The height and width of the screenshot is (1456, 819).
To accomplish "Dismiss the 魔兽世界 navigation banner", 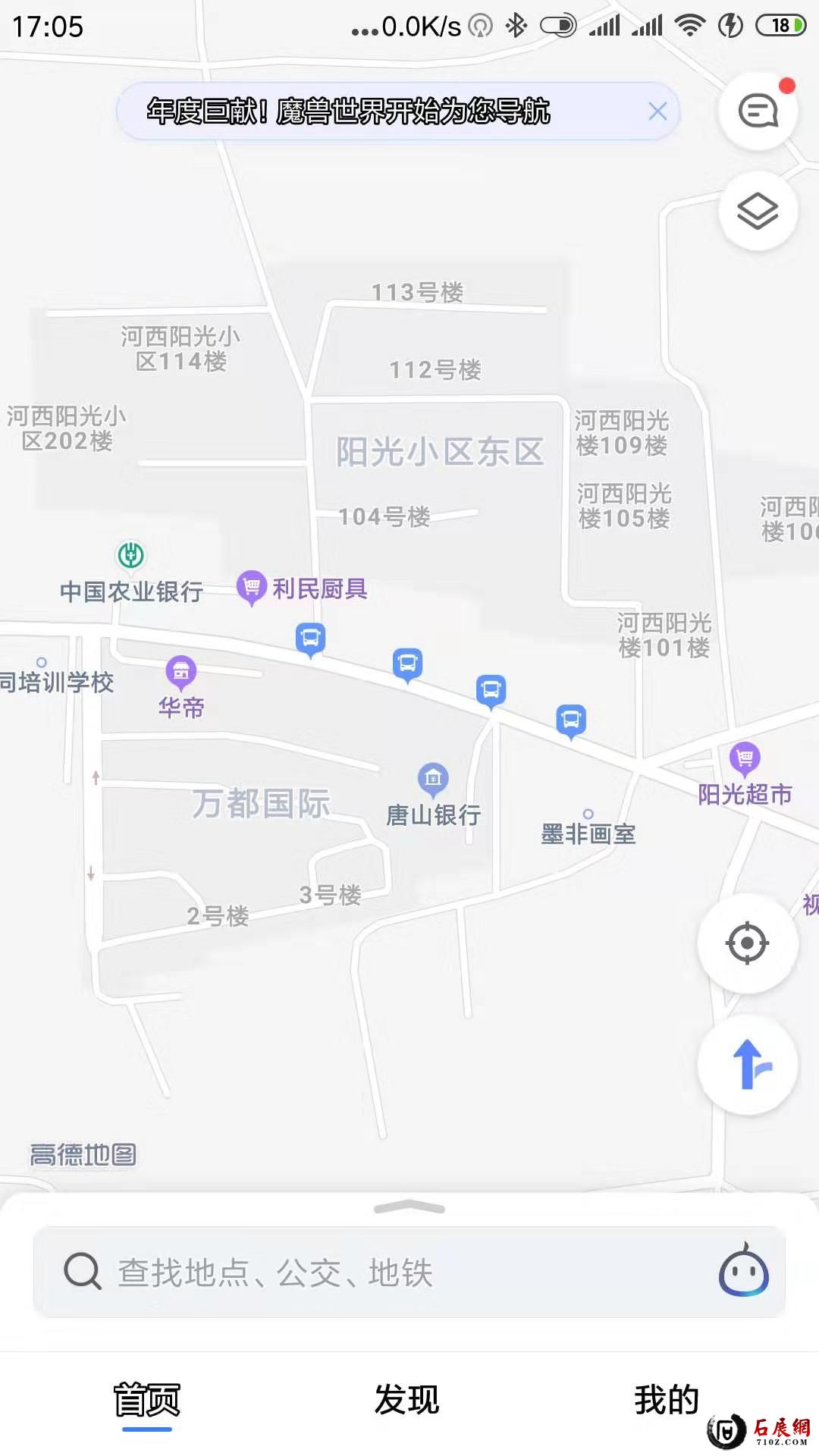I will pyautogui.click(x=657, y=112).
